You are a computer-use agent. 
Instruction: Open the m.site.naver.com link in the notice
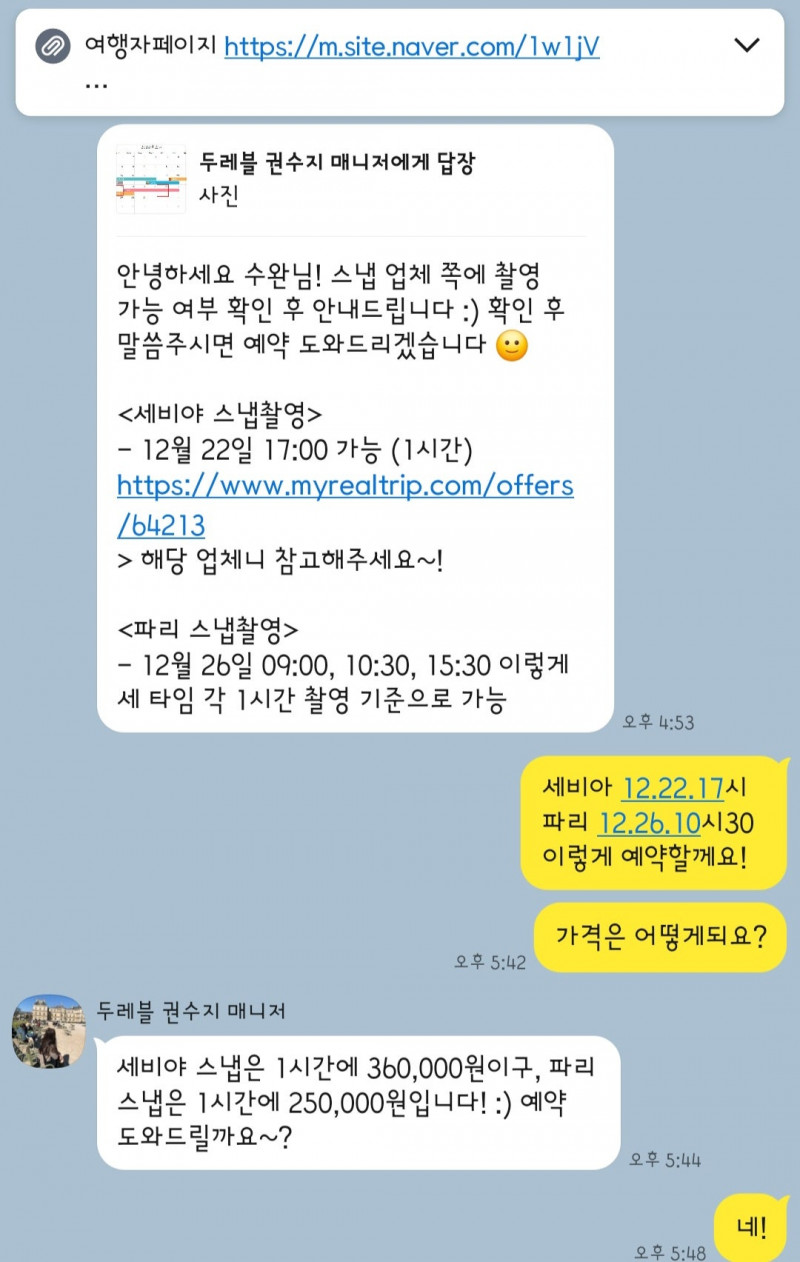pos(411,46)
